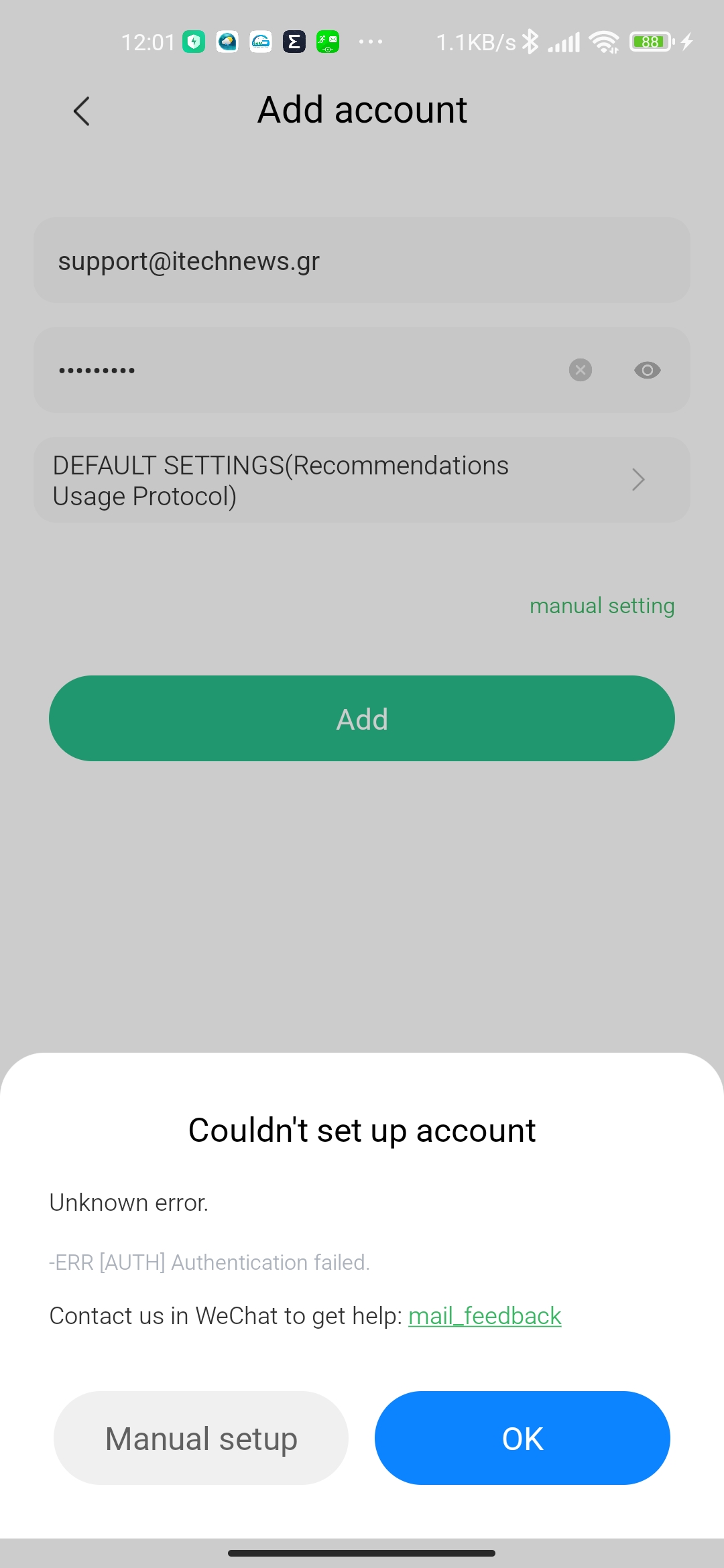Show password using the eye icon
Viewport: 724px width, 1568px height.
tap(648, 370)
